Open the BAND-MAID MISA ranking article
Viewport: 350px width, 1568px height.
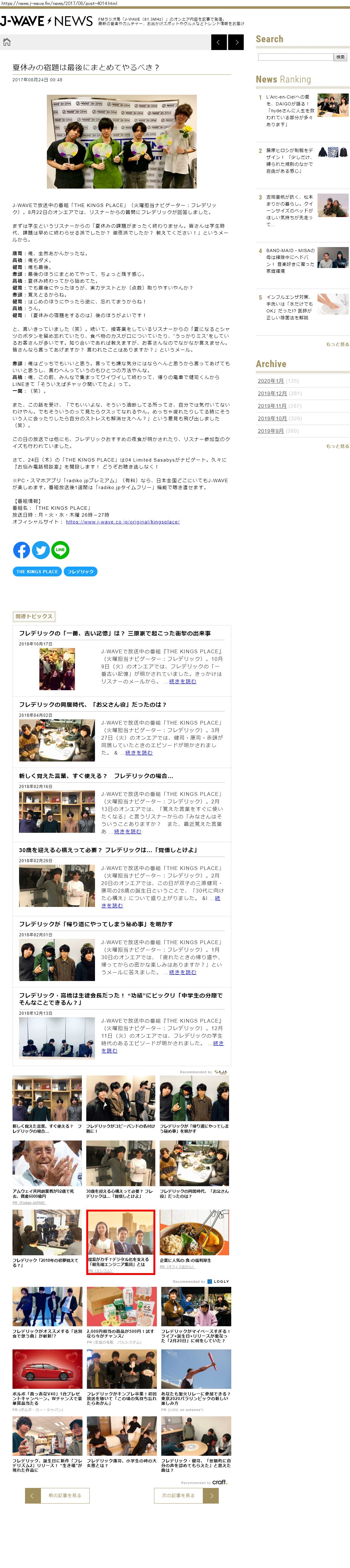(x=290, y=260)
